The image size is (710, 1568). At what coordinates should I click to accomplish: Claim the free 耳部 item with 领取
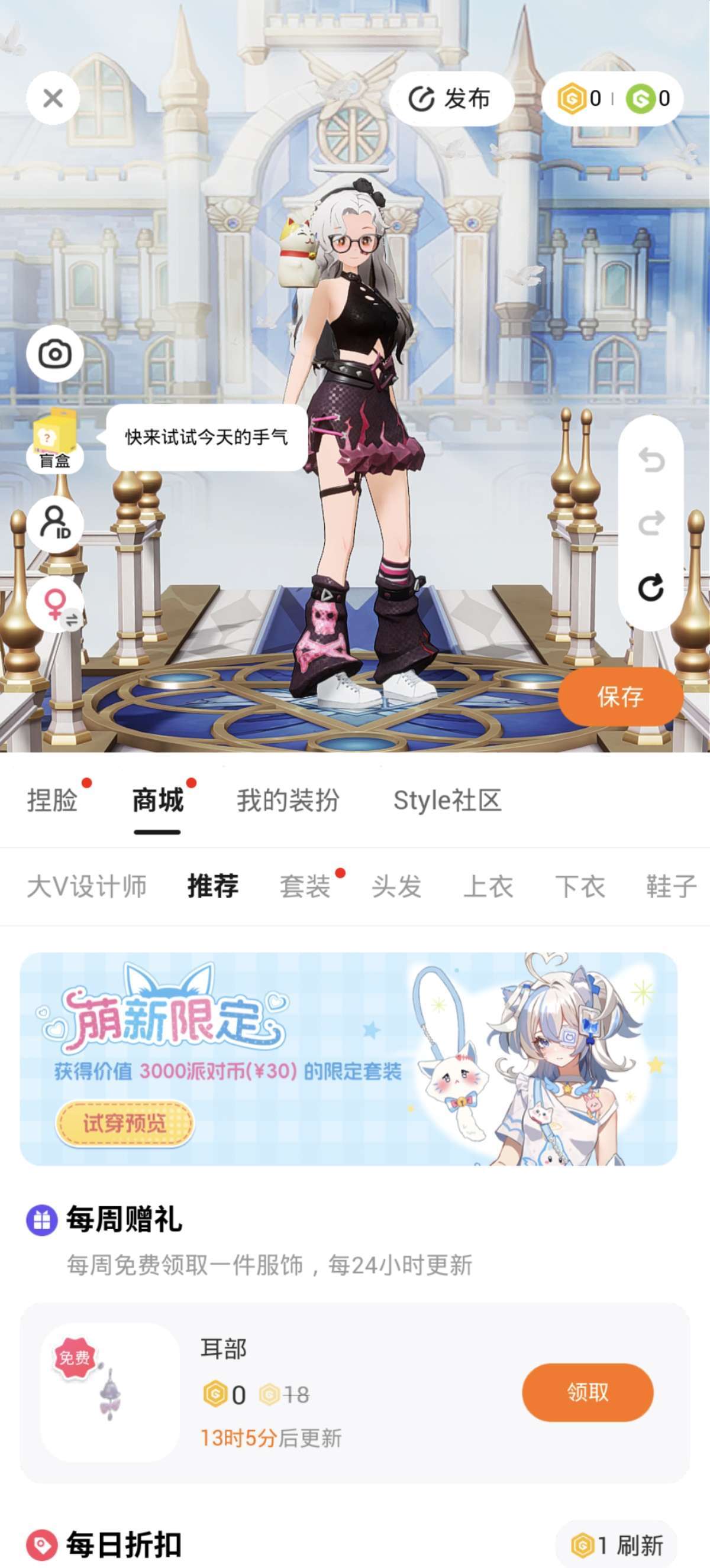coord(588,1392)
